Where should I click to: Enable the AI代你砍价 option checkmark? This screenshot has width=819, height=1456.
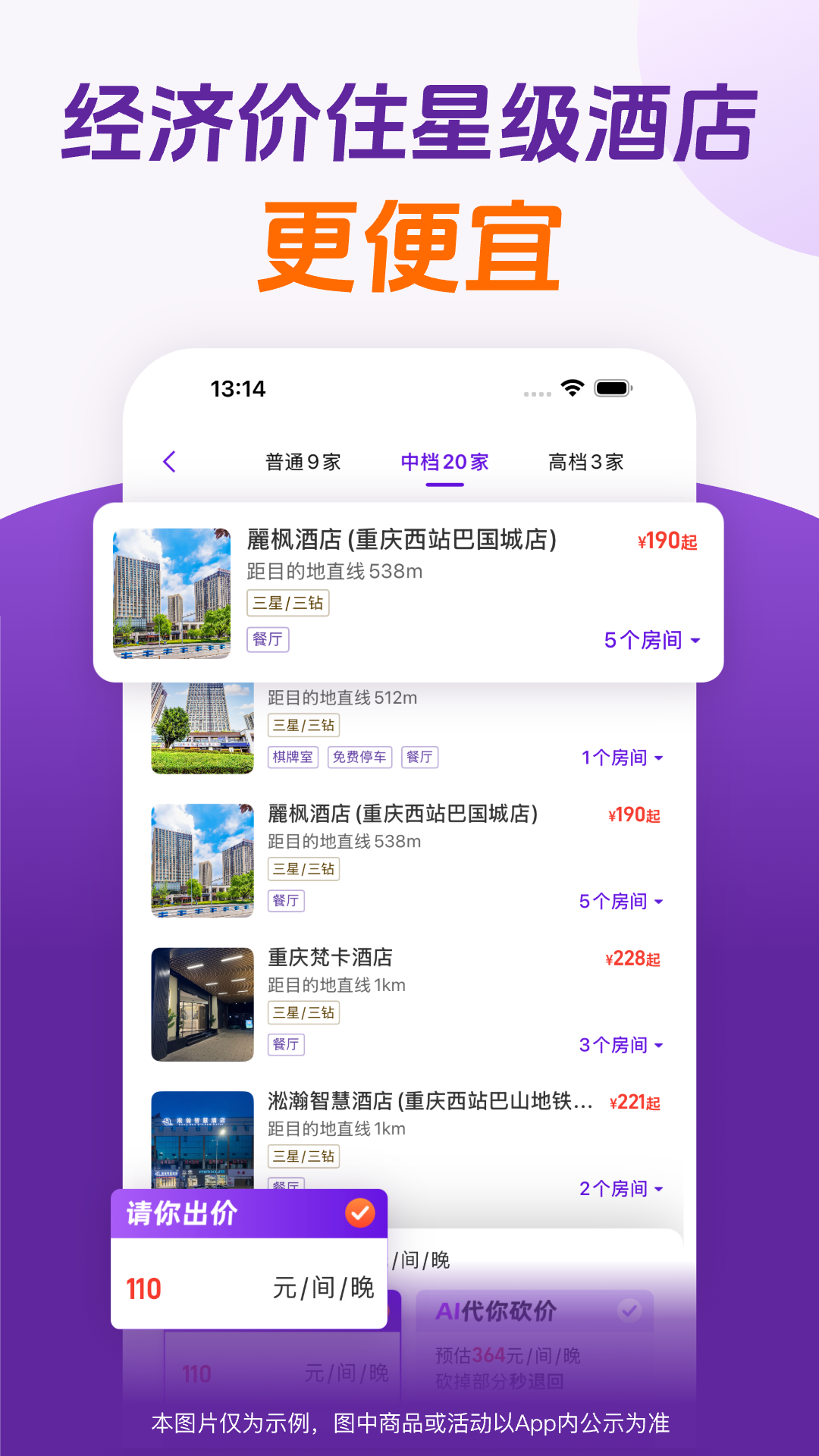point(629,1310)
